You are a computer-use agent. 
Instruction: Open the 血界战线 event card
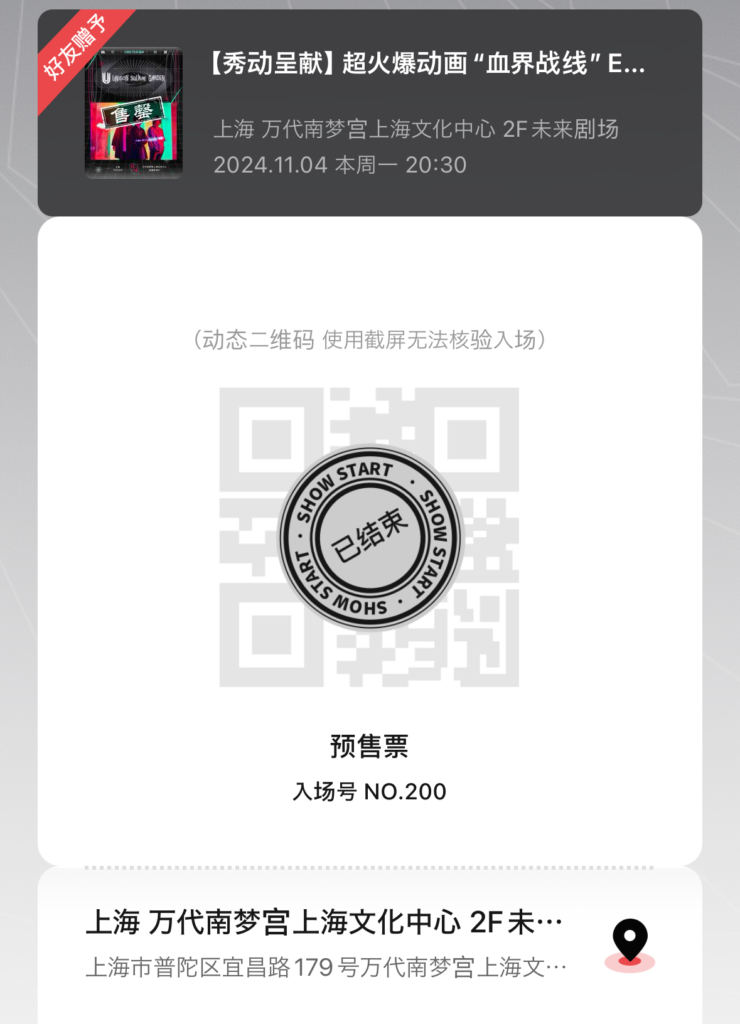pyautogui.click(x=370, y=112)
